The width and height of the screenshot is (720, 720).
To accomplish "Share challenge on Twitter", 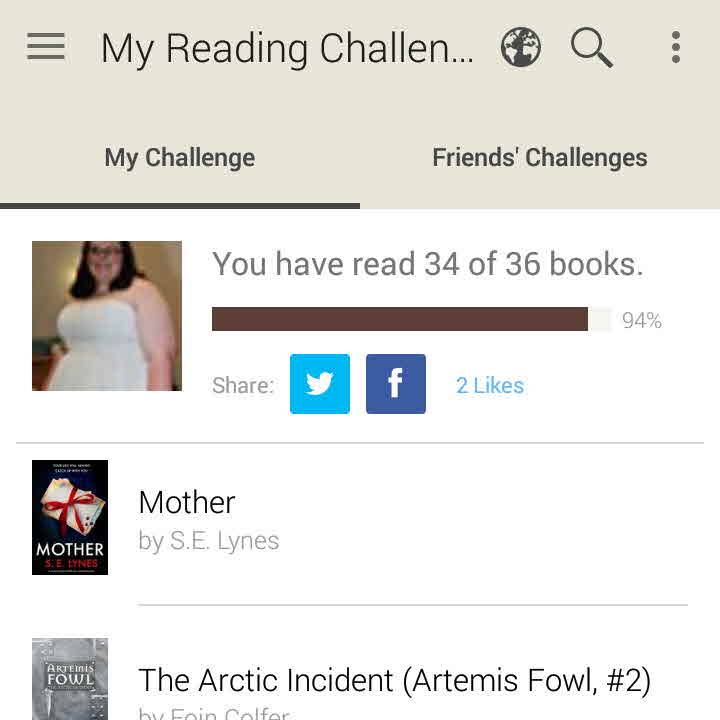I will click(x=320, y=384).
